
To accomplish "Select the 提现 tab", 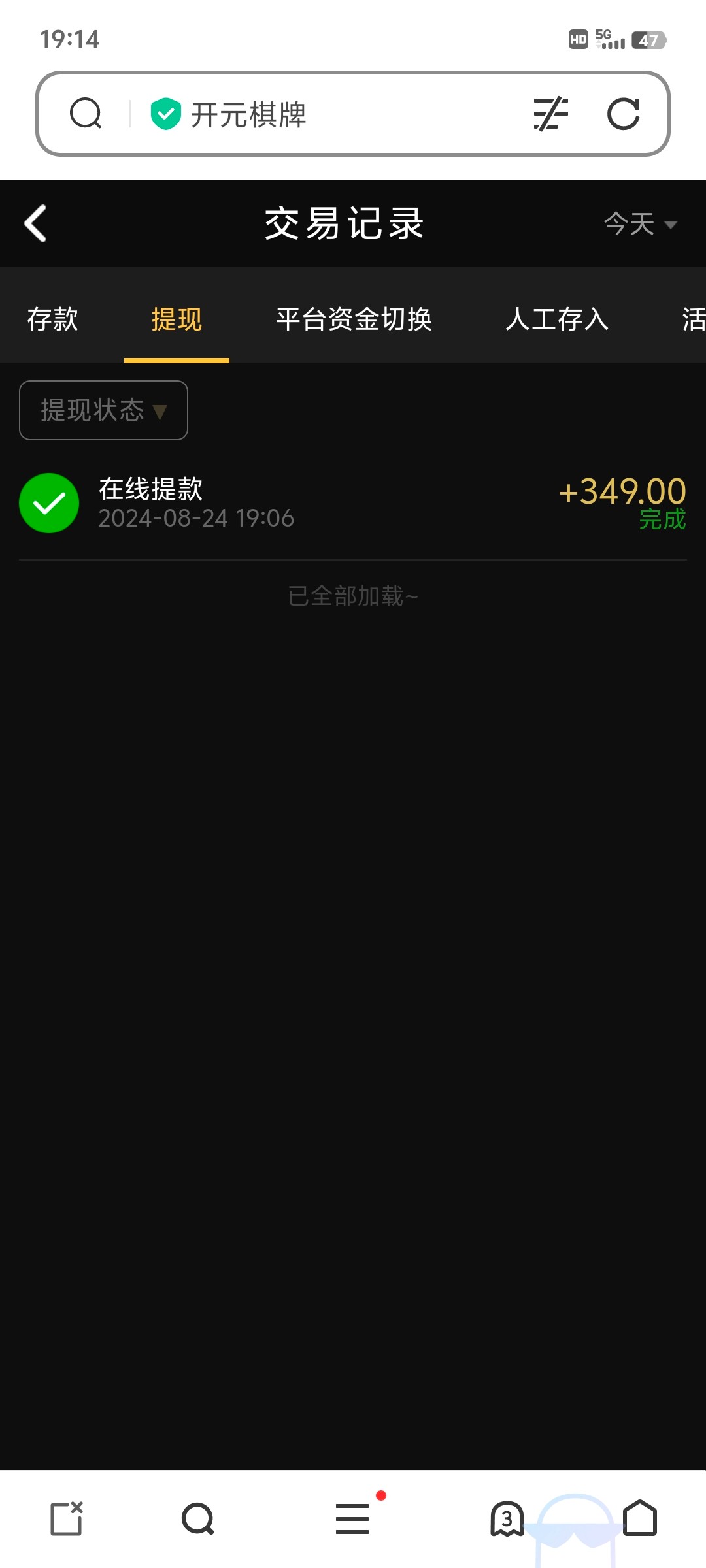I will pos(176,319).
